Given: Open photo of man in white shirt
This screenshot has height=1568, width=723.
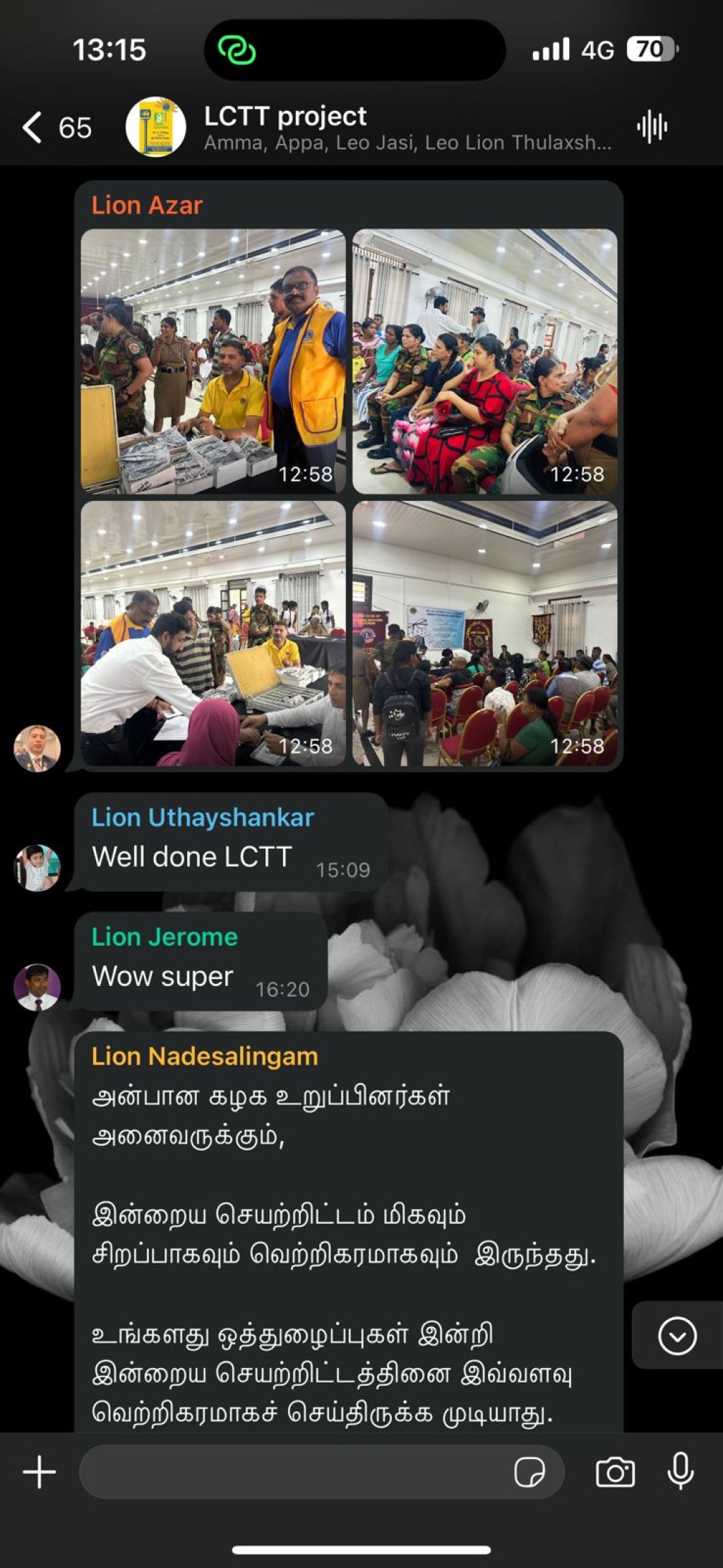Looking at the screenshot, I should coord(213,634).
